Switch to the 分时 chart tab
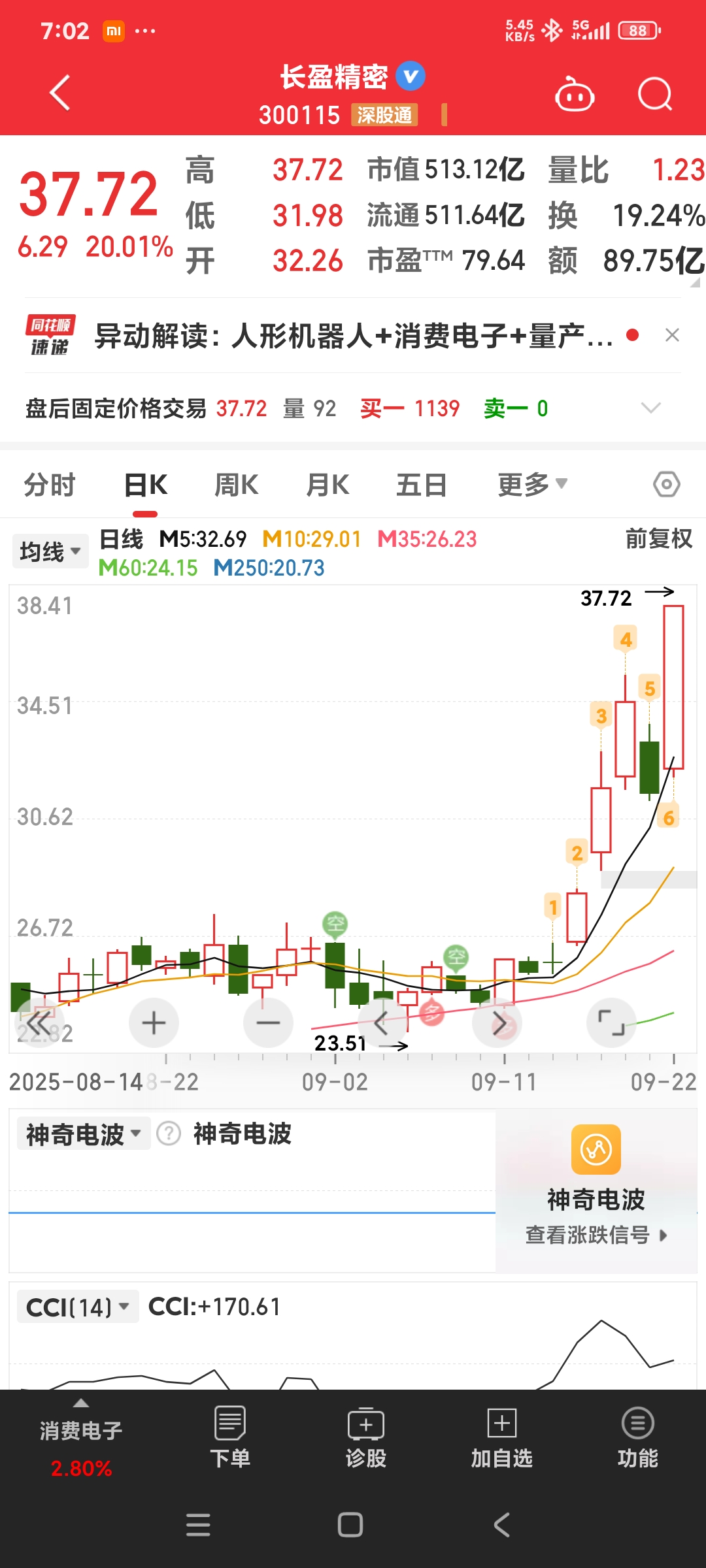This screenshot has height=1568, width=706. click(x=50, y=485)
